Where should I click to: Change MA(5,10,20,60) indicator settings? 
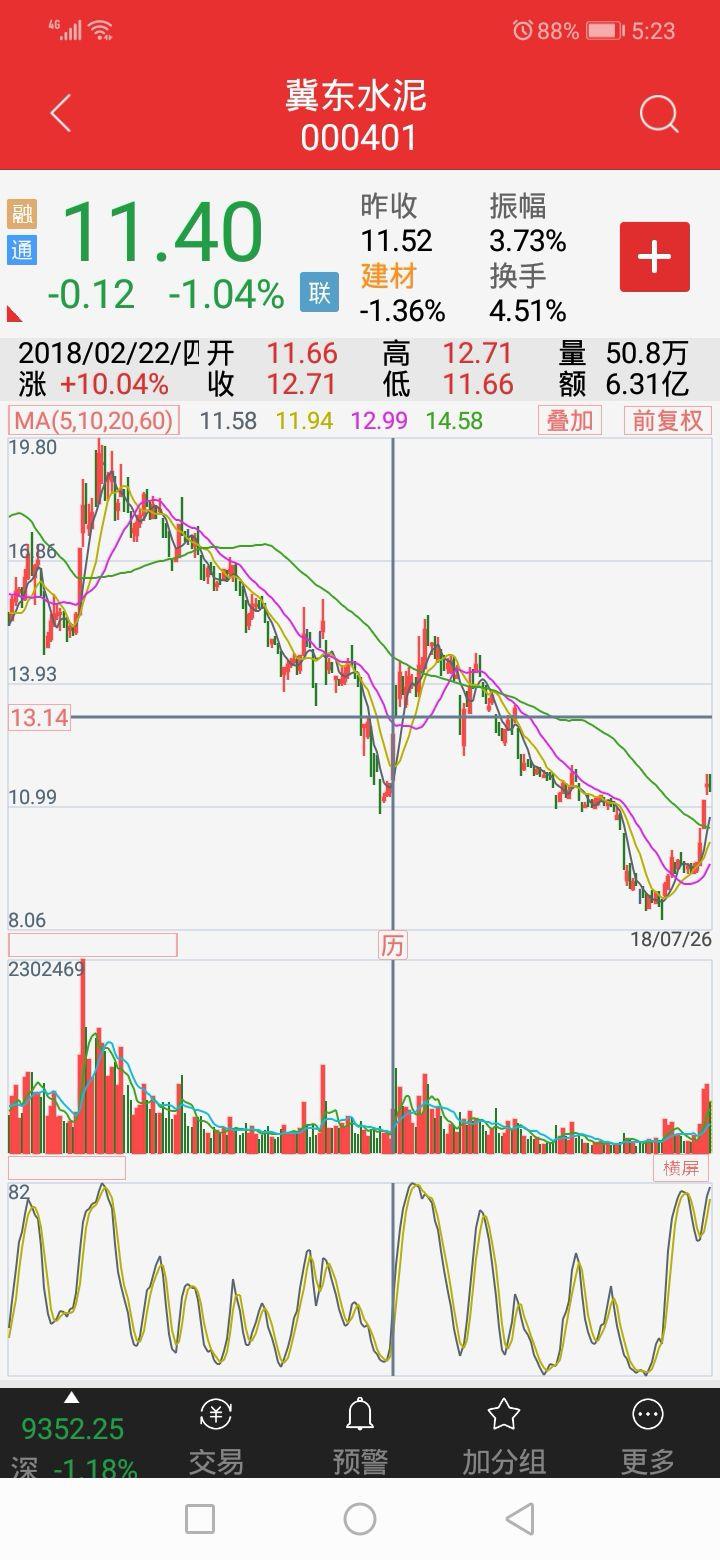[93, 420]
